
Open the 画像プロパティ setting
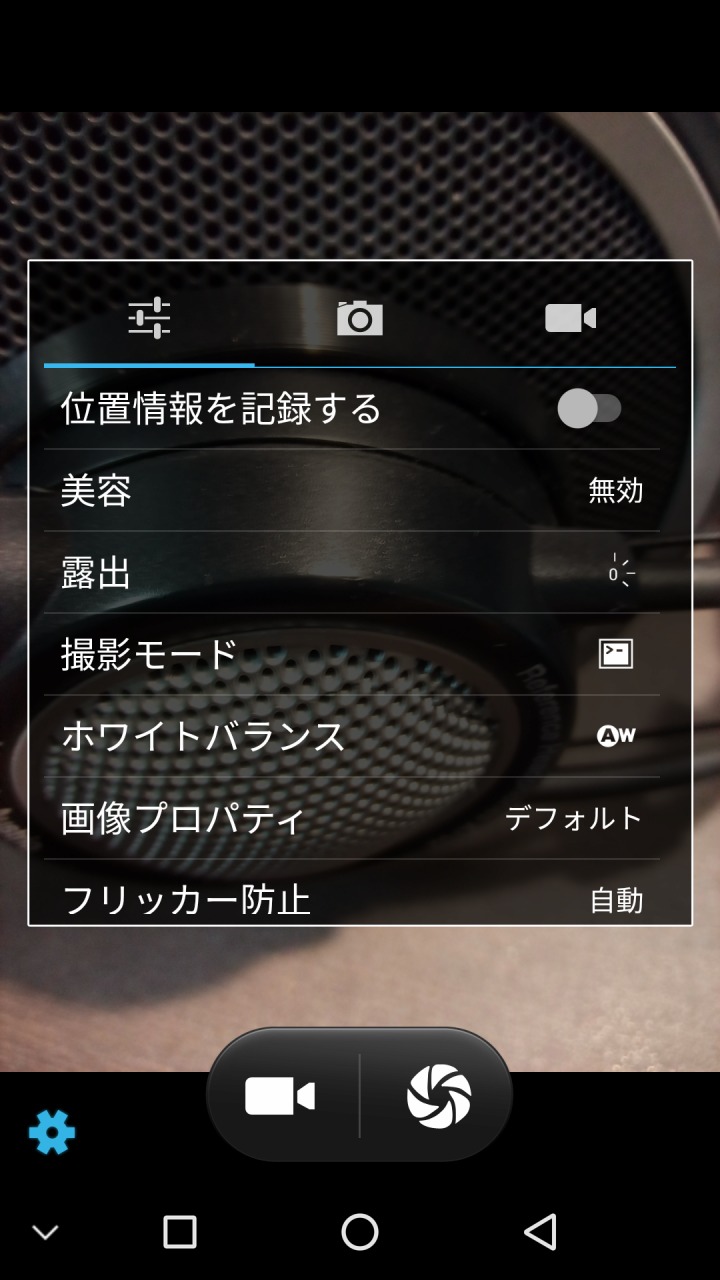point(352,818)
